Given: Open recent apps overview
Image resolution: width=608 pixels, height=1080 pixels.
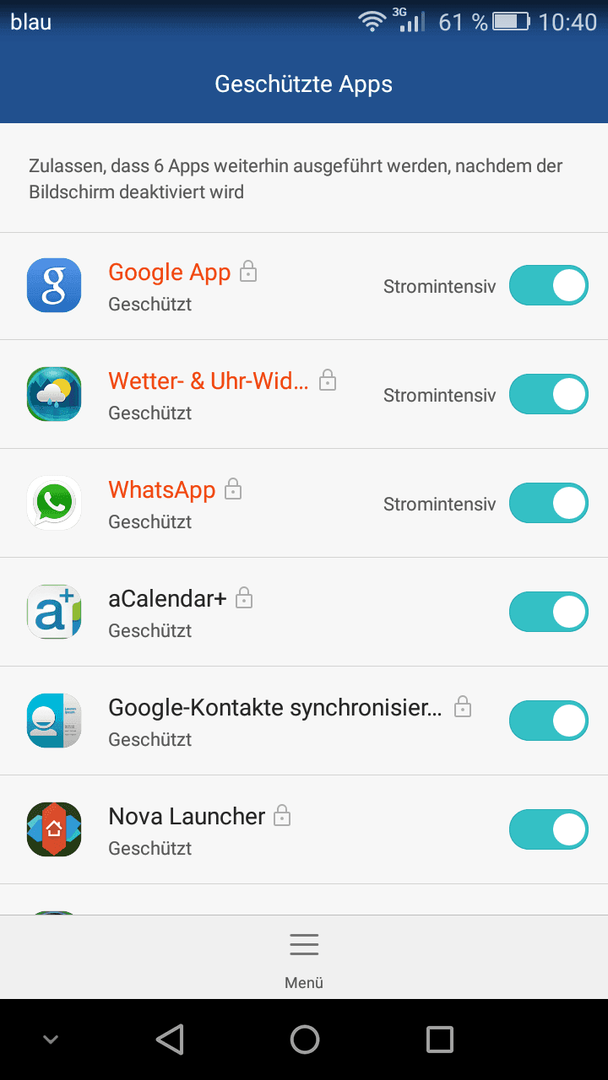Looking at the screenshot, I should point(439,1039).
